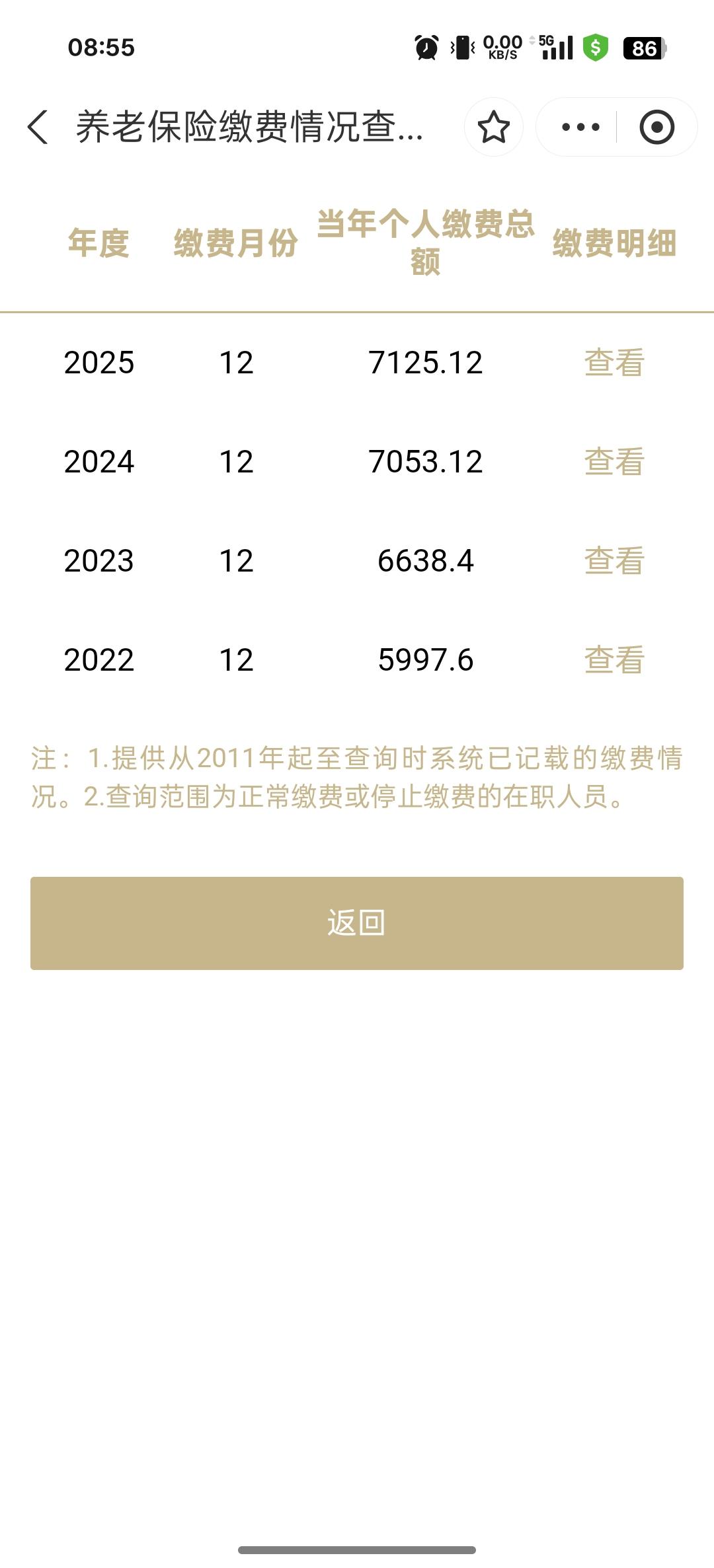Open 查看 details for year 2024
The width and height of the screenshot is (714, 1568).
click(614, 462)
